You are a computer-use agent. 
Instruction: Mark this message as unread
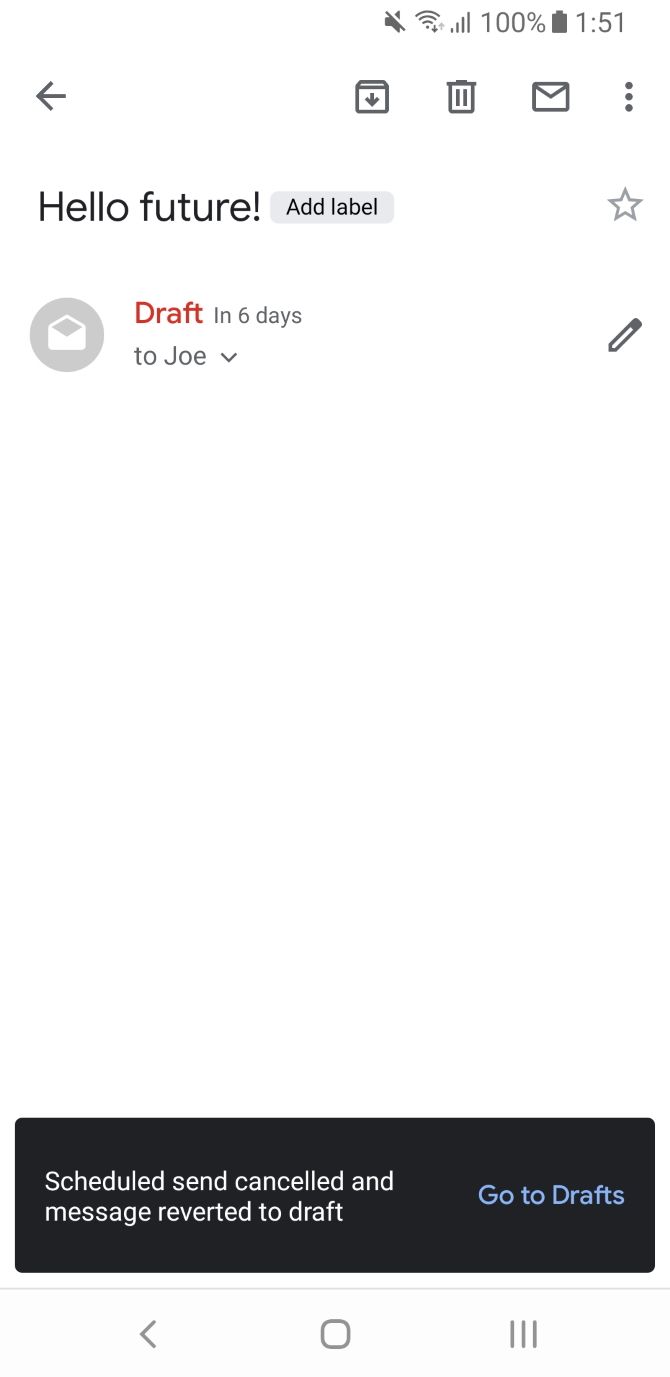coord(550,97)
